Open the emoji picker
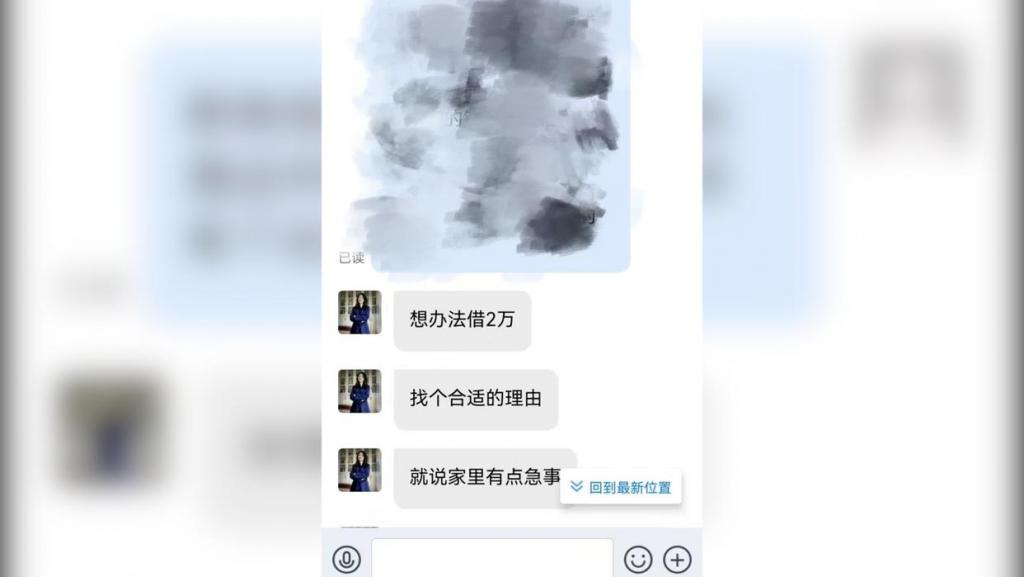 638,559
